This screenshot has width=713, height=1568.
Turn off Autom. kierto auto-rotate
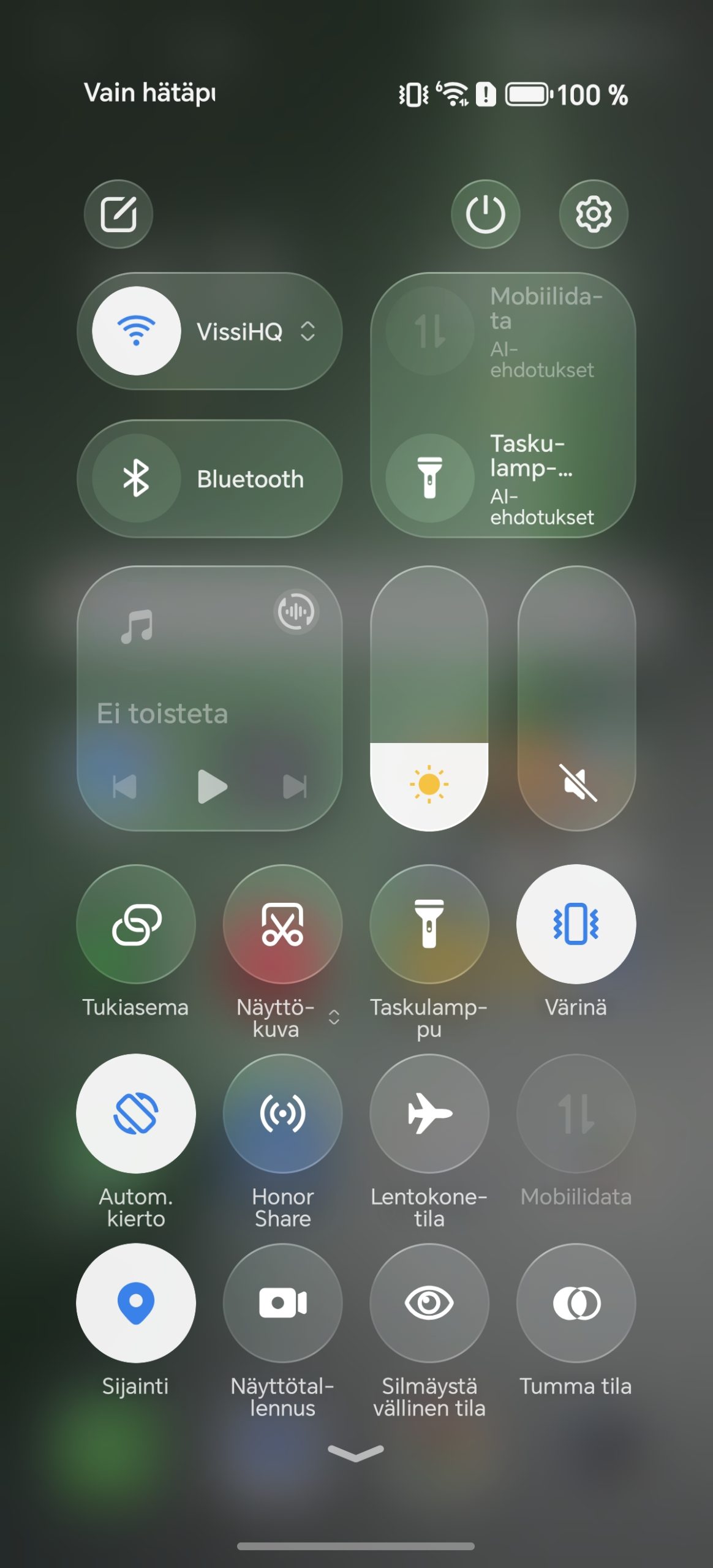pyautogui.click(x=136, y=1113)
